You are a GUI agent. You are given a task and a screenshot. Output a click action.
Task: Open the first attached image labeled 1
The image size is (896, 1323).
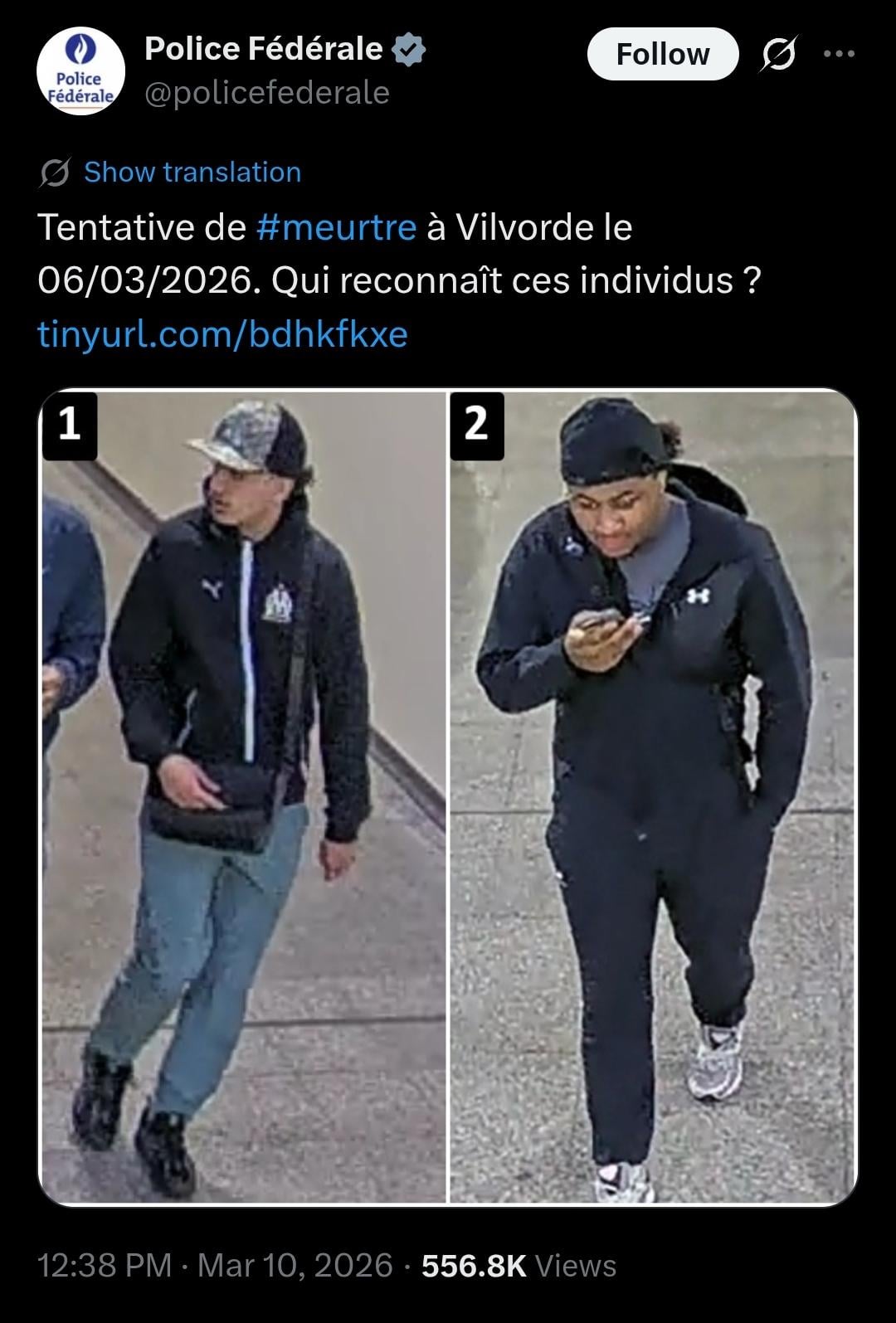[243, 796]
